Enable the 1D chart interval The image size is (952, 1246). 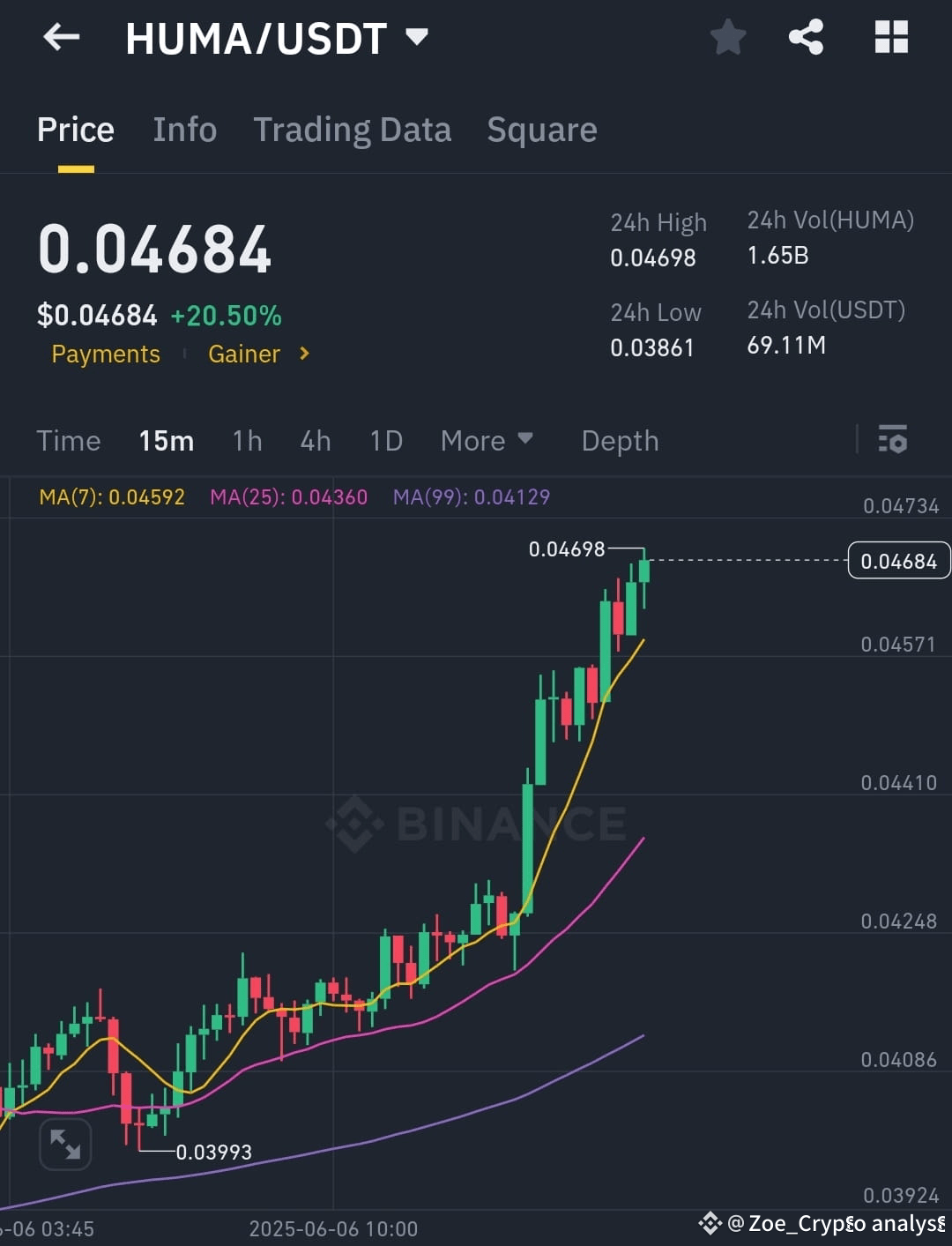385,440
